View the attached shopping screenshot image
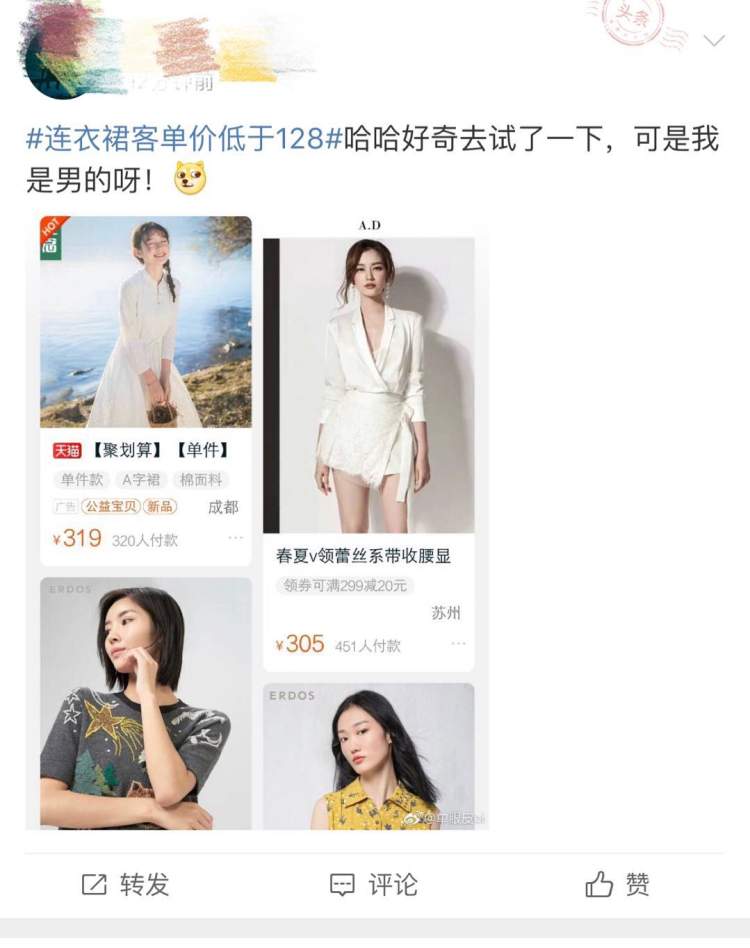The width and height of the screenshot is (750, 948). click(256, 520)
